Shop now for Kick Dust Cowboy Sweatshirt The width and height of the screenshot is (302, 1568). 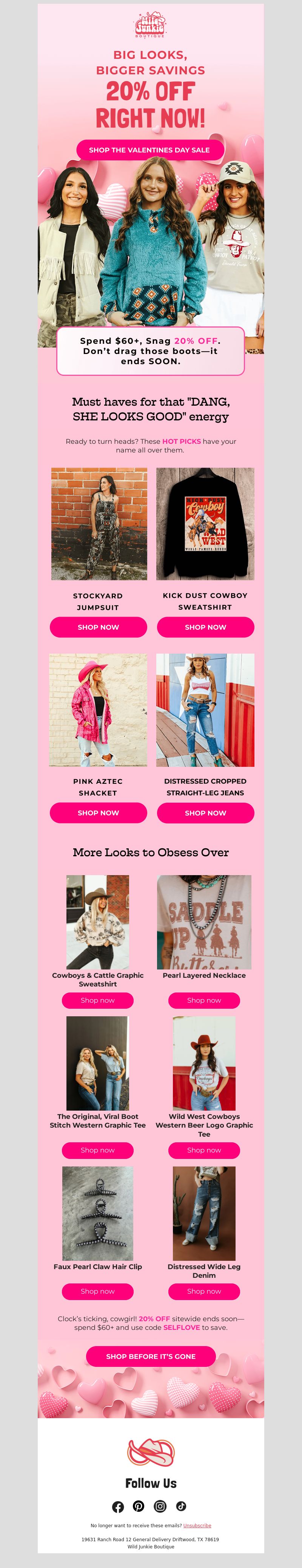[x=205, y=627]
